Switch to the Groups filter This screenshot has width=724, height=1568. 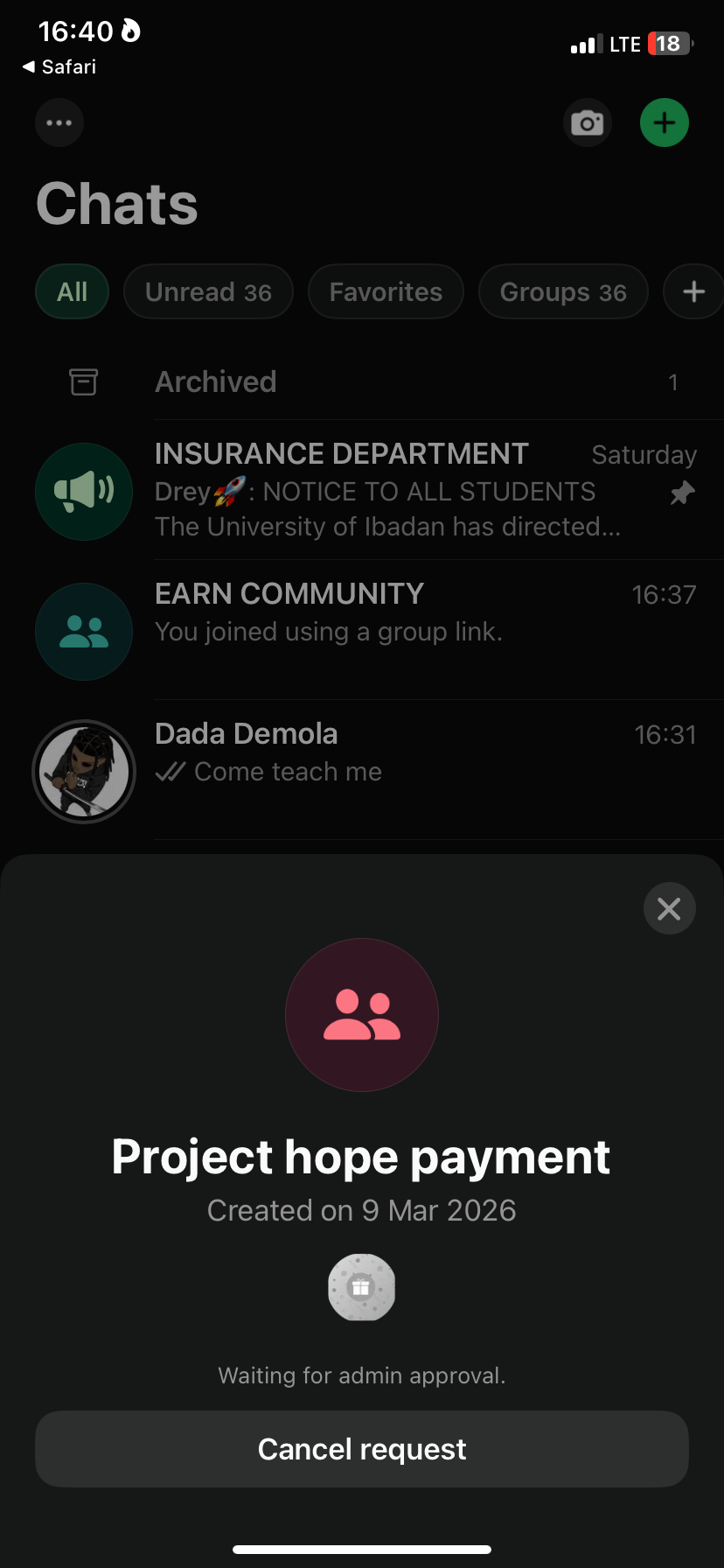[x=563, y=292]
